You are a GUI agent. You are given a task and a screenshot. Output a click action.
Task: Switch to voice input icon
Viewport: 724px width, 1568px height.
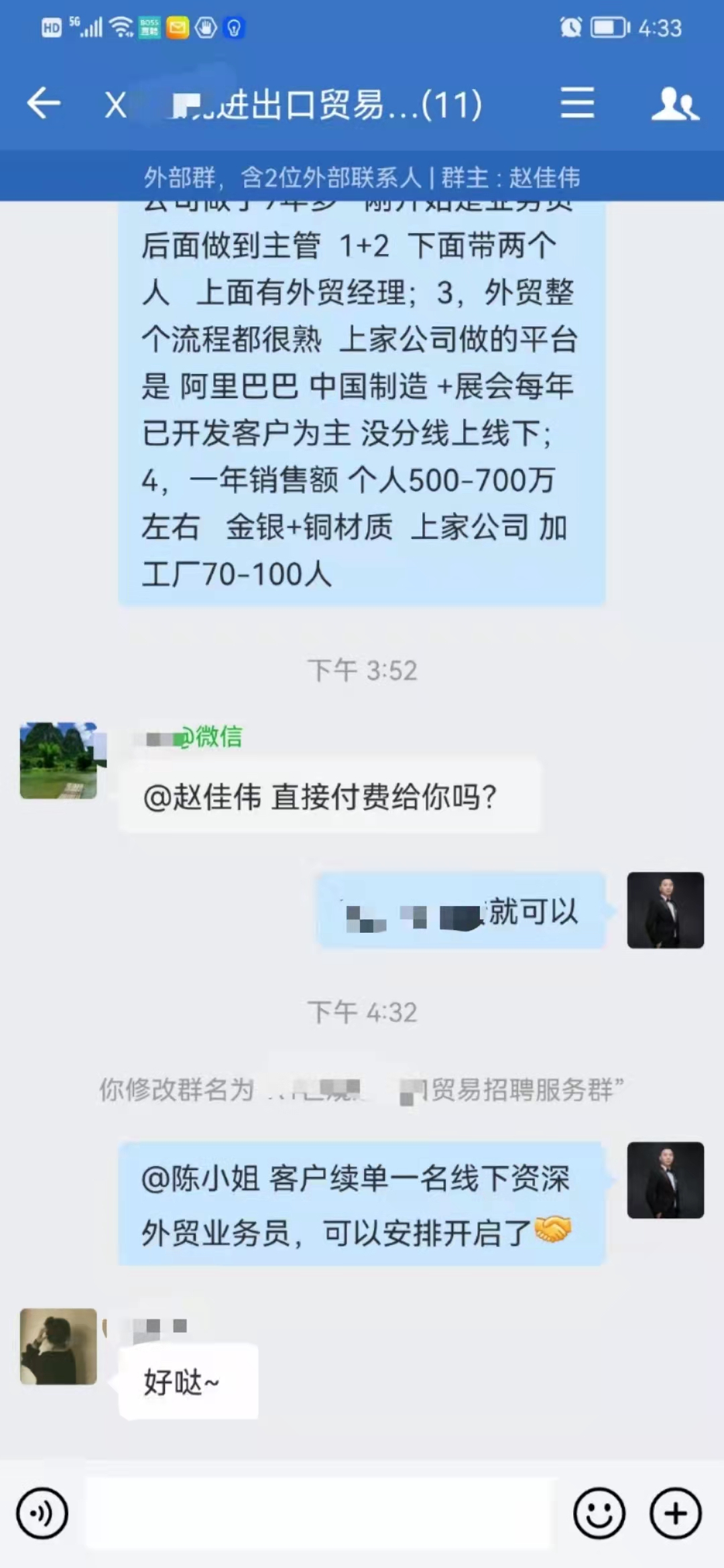pos(42,1513)
